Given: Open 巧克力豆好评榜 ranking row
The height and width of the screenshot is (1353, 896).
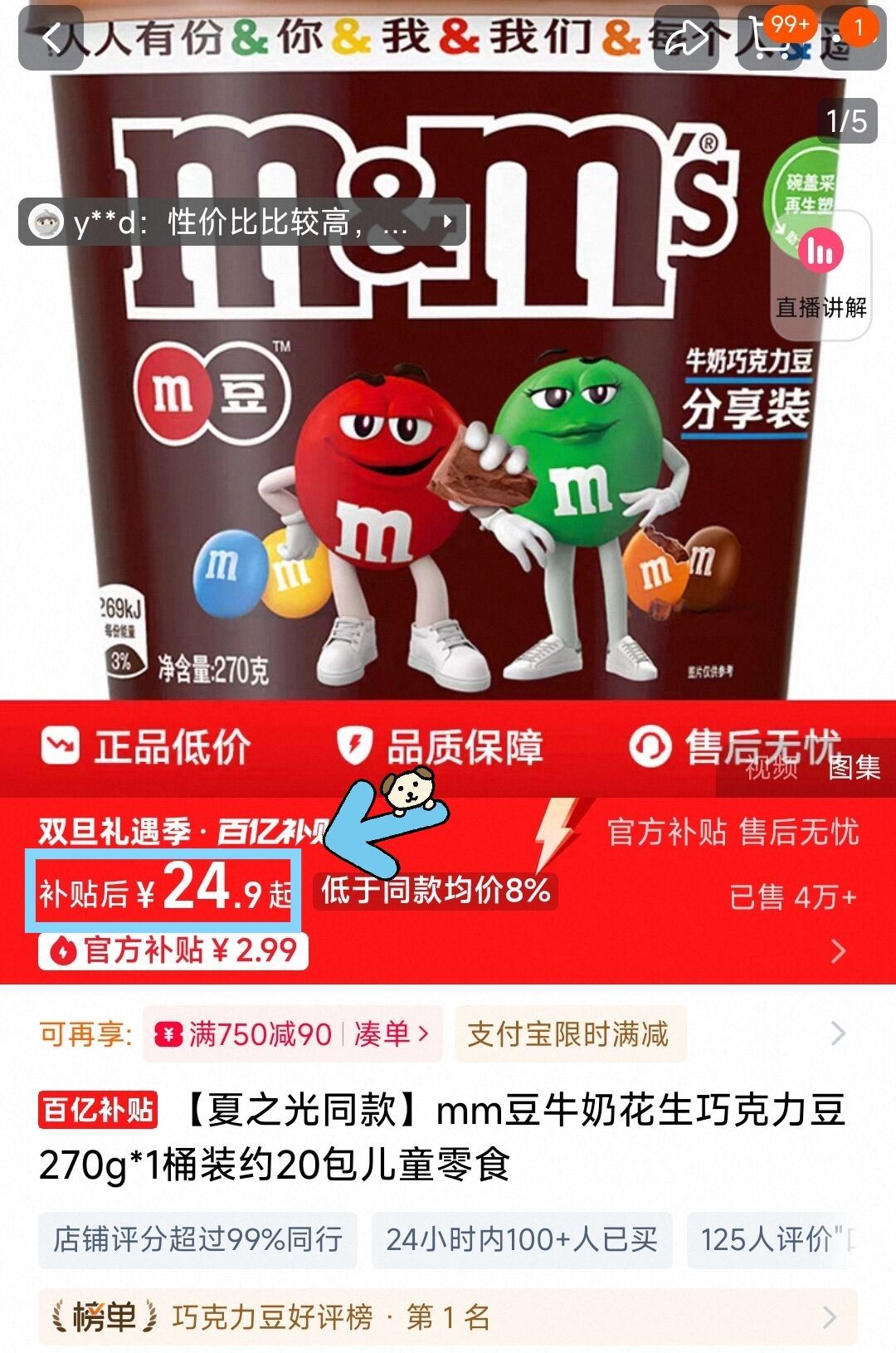Looking at the screenshot, I should 448,1316.
